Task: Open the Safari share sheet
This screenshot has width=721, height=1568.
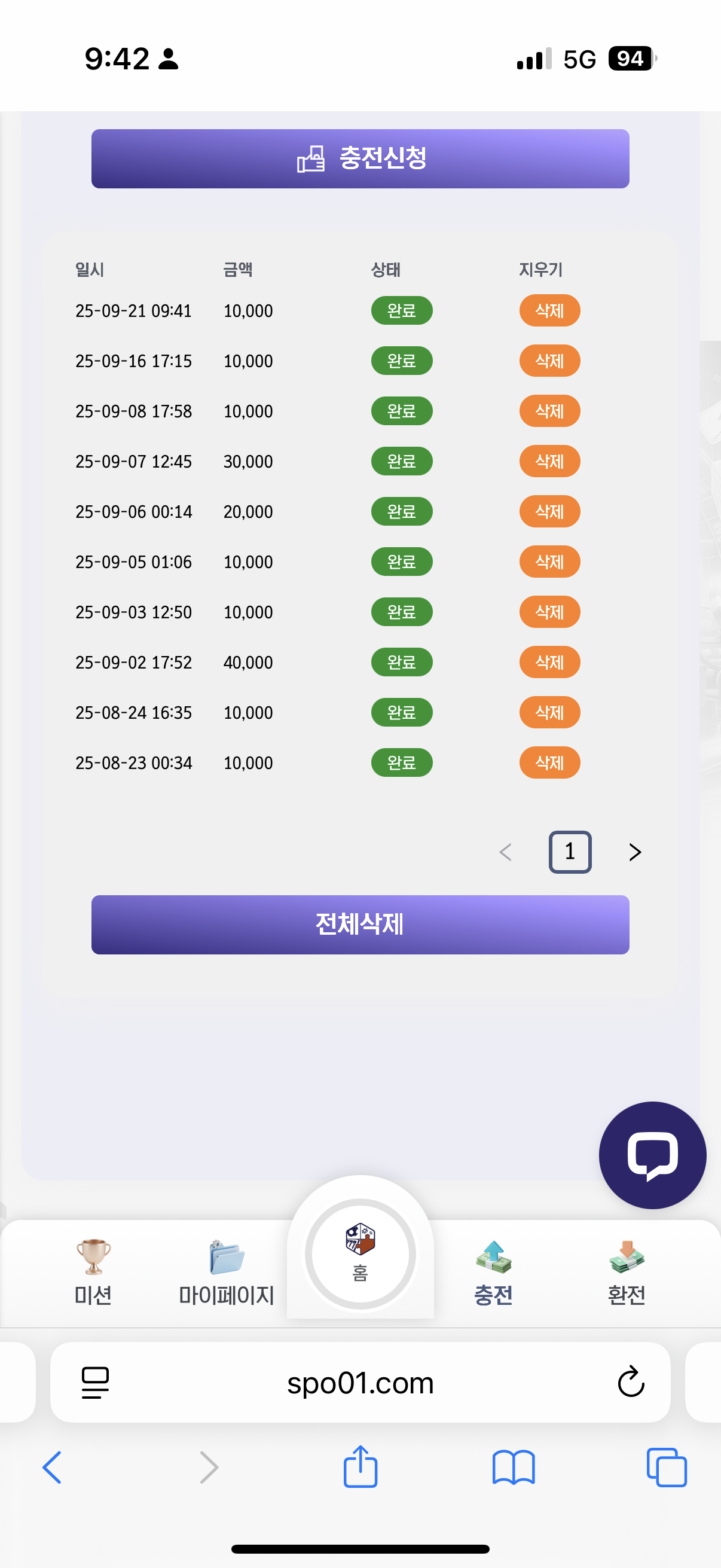Action: (360, 1467)
